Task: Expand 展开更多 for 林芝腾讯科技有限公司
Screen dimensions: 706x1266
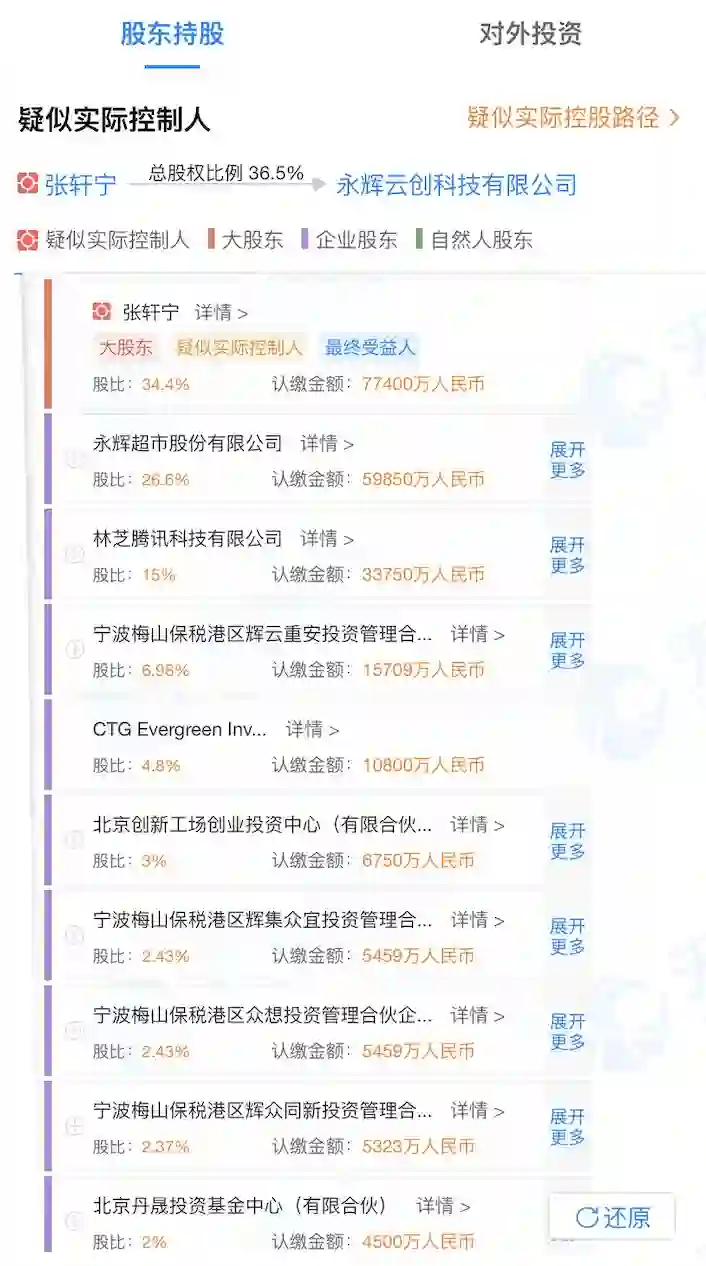Action: (567, 556)
